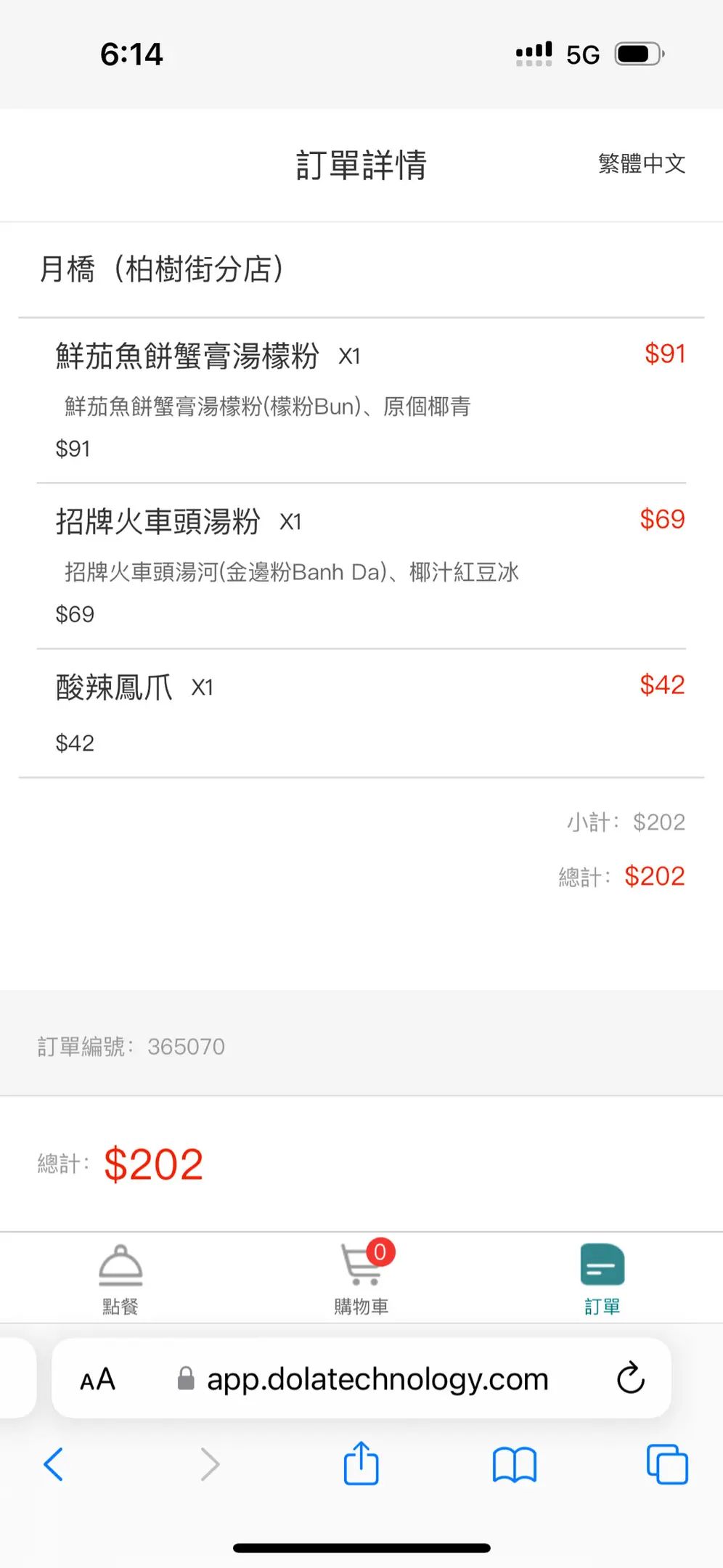The width and height of the screenshot is (723, 1568).
Task: Tap the app.dolatechnology.com address bar
Action: (361, 1379)
